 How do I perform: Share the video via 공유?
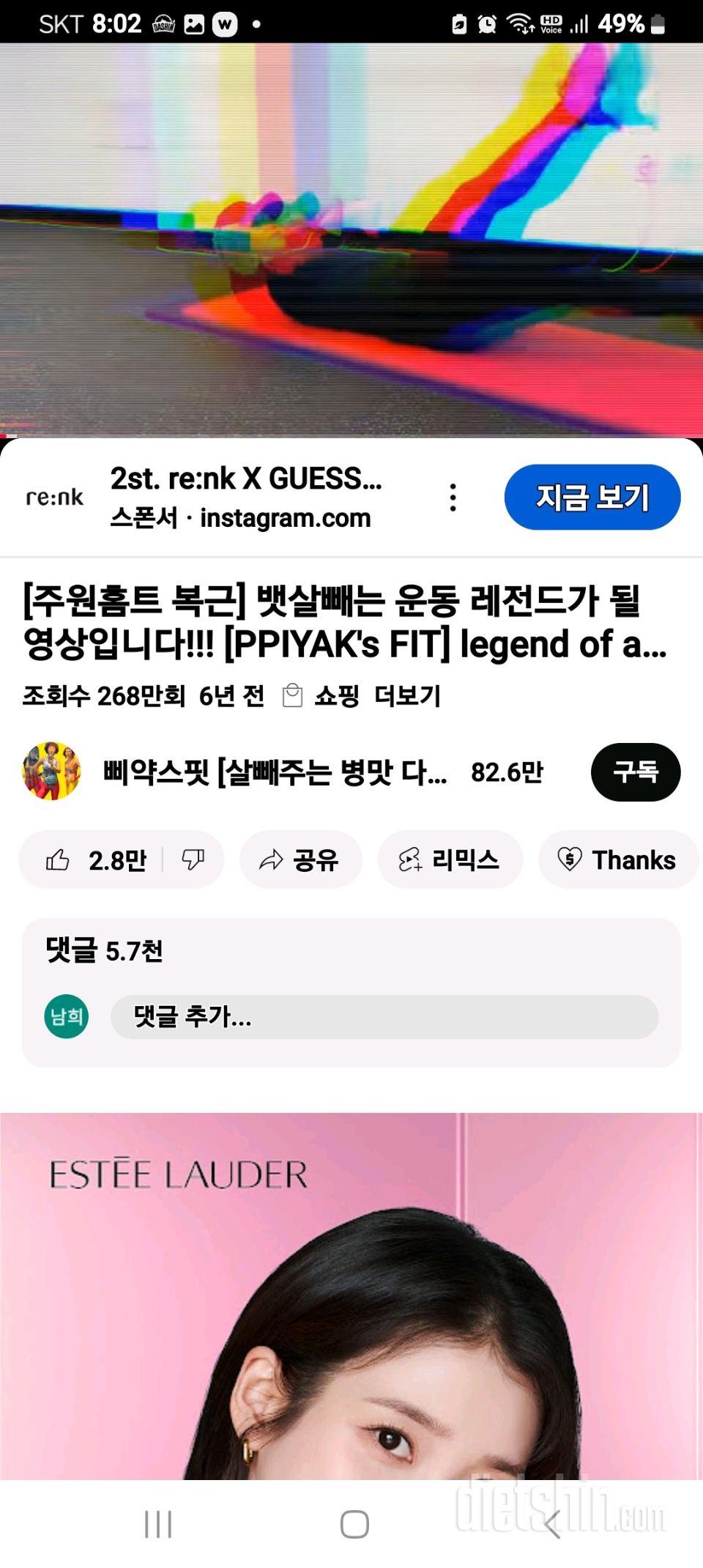click(x=300, y=859)
